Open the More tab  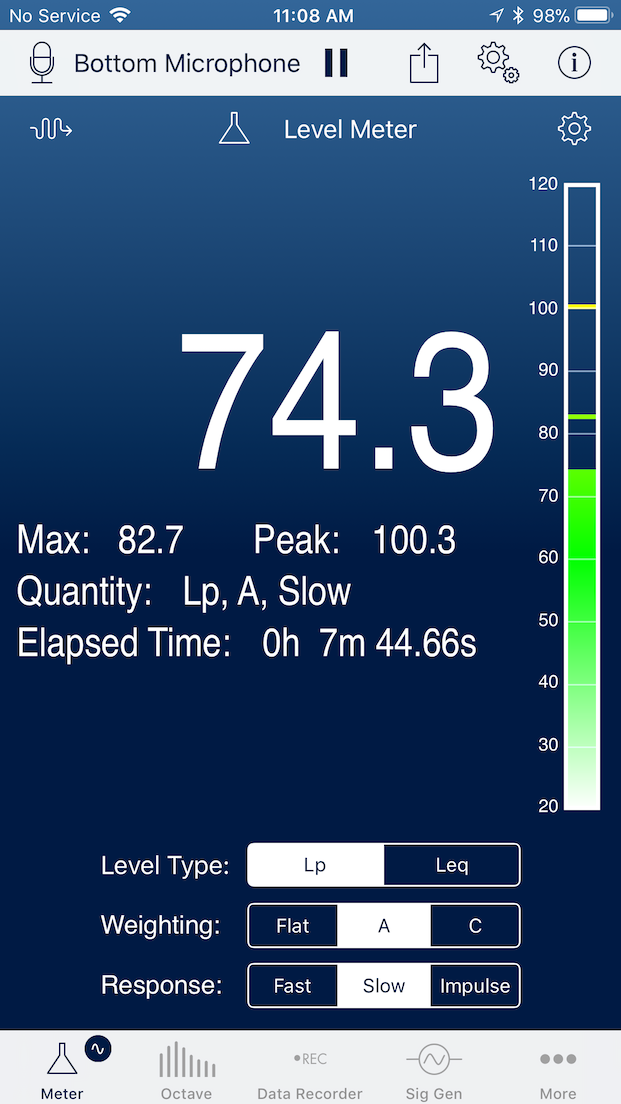pyautogui.click(x=558, y=1068)
